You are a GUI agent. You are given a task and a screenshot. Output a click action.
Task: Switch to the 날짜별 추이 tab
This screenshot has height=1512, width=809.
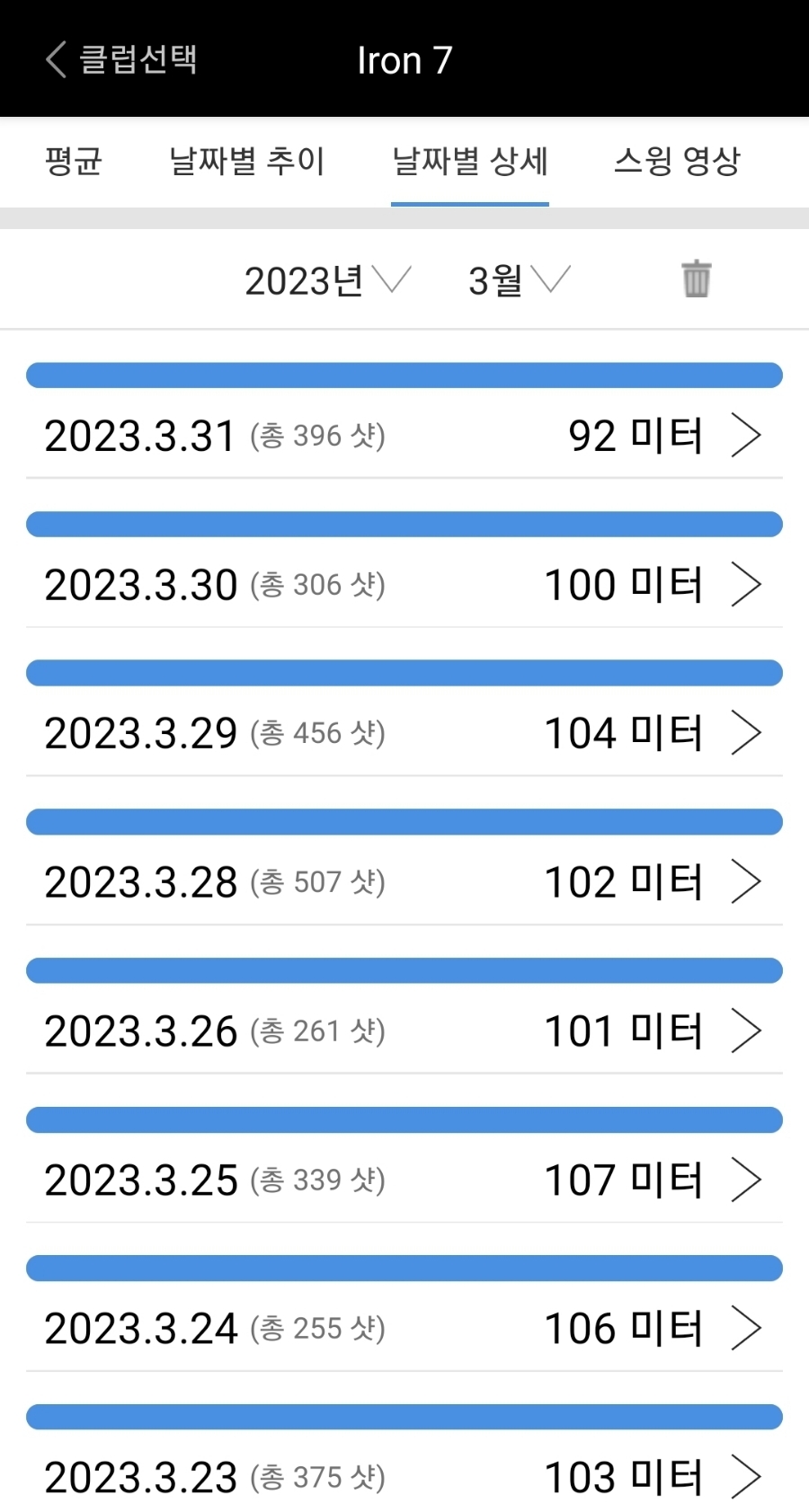pos(246,162)
